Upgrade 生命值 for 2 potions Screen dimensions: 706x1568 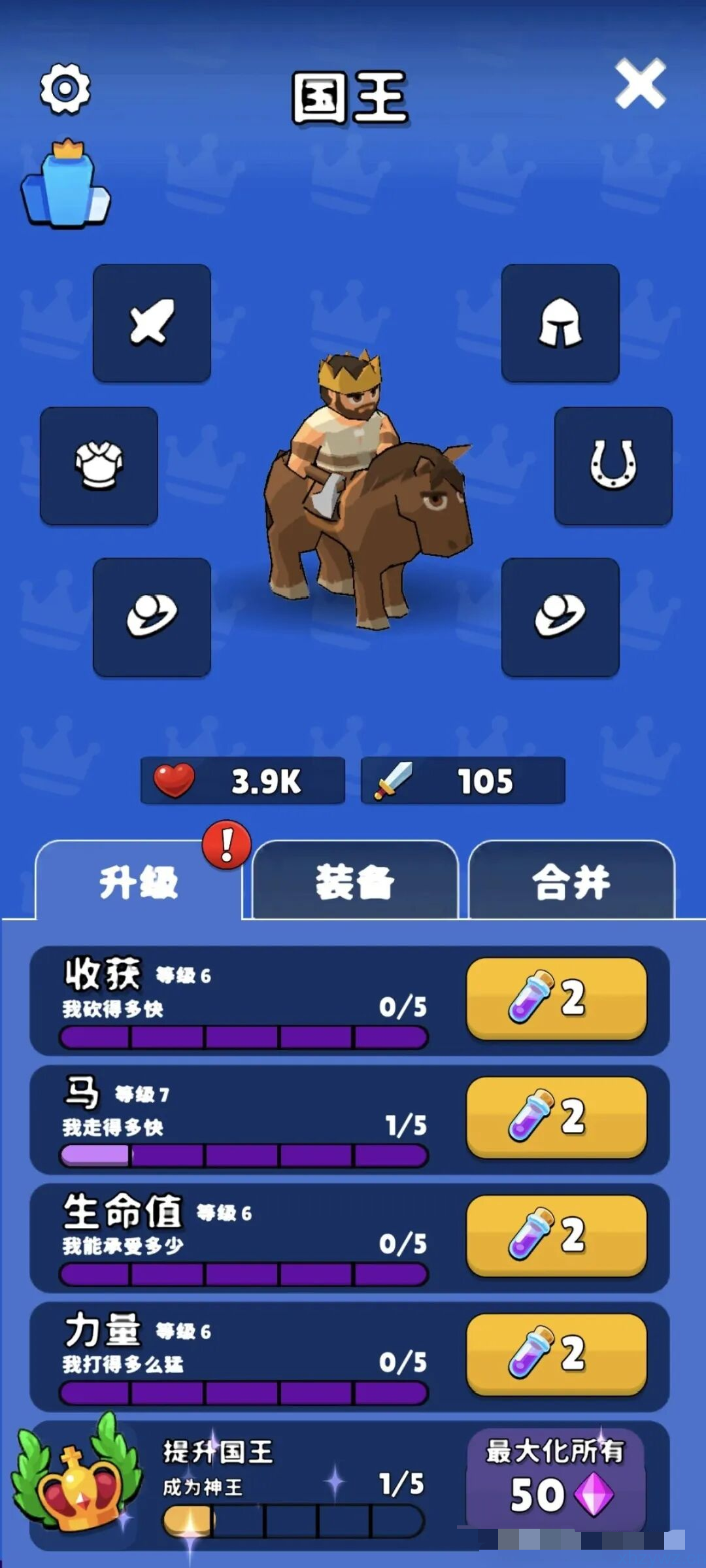[x=556, y=1235]
